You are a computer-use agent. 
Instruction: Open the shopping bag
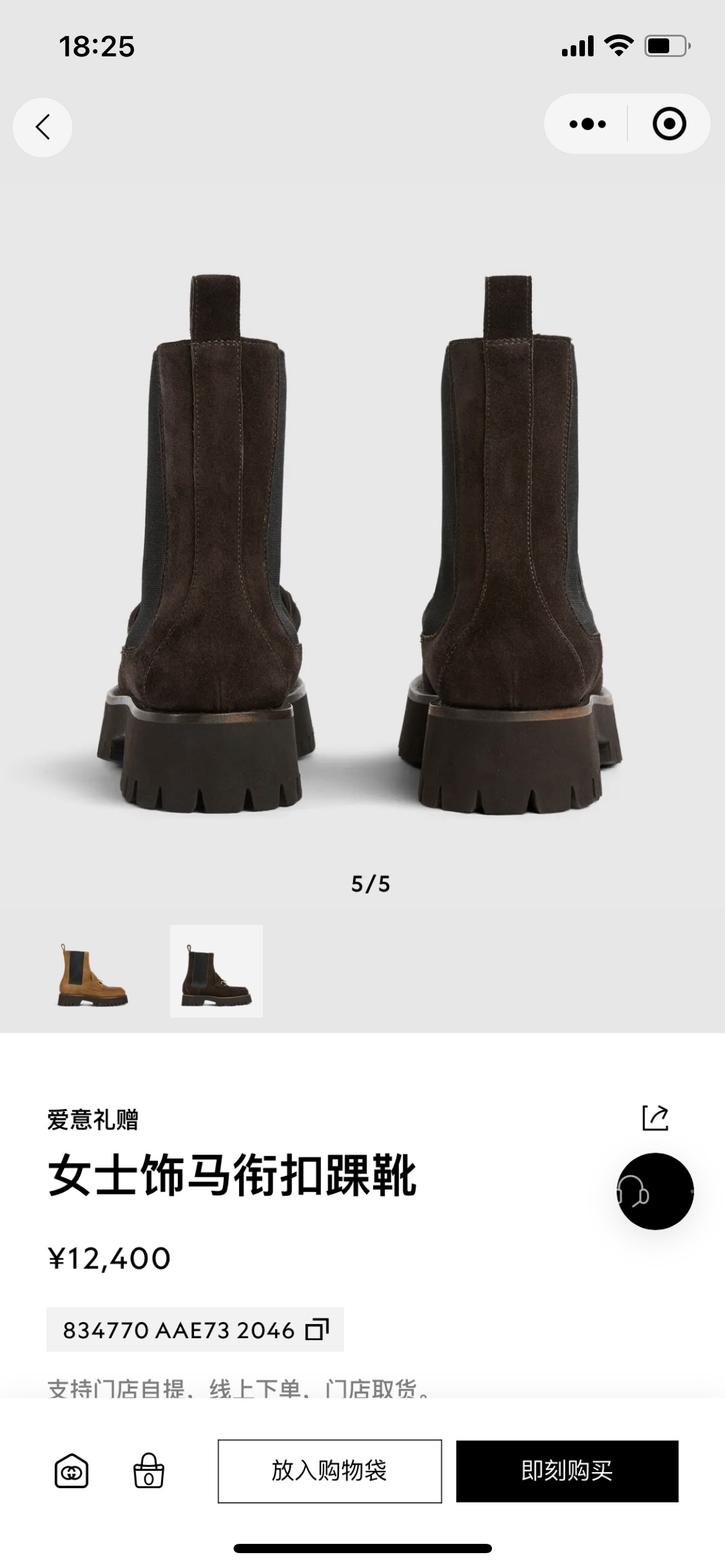tap(149, 1471)
